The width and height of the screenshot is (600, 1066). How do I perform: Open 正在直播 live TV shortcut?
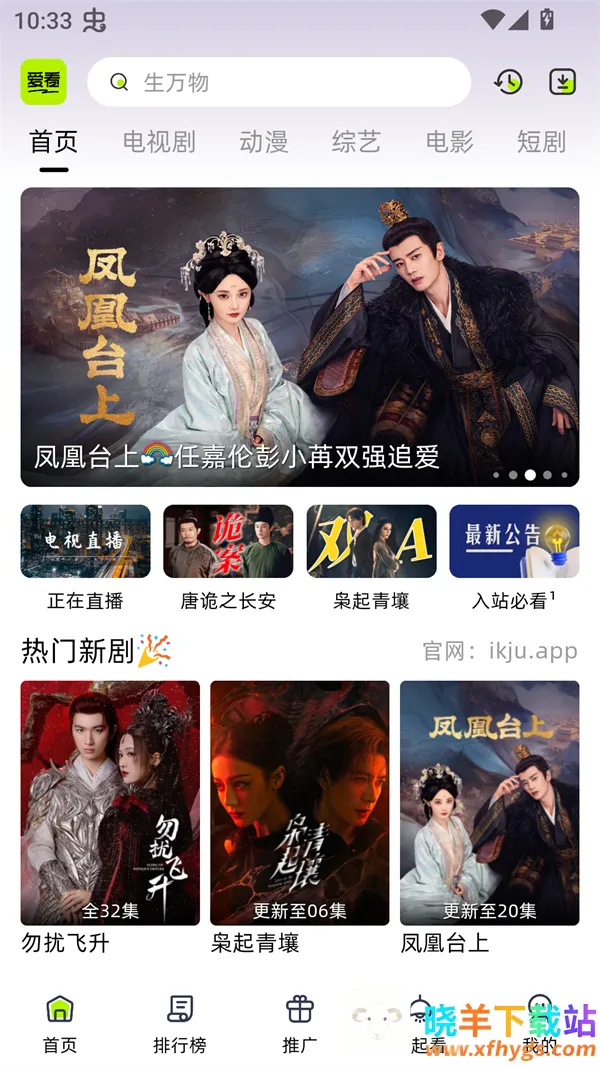coord(85,556)
